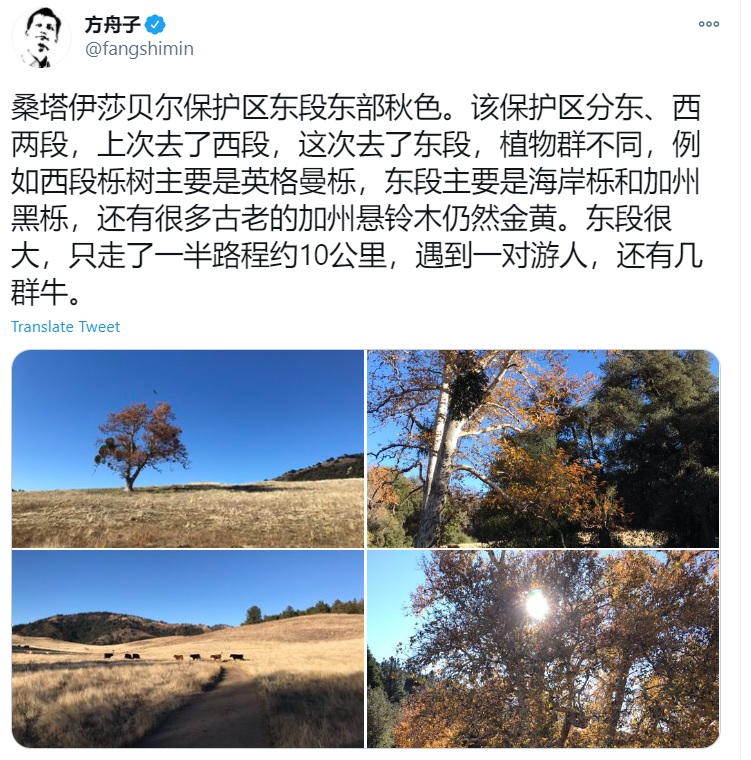Open the @fangshimin profile handle
751x760 pixels.
139,49
